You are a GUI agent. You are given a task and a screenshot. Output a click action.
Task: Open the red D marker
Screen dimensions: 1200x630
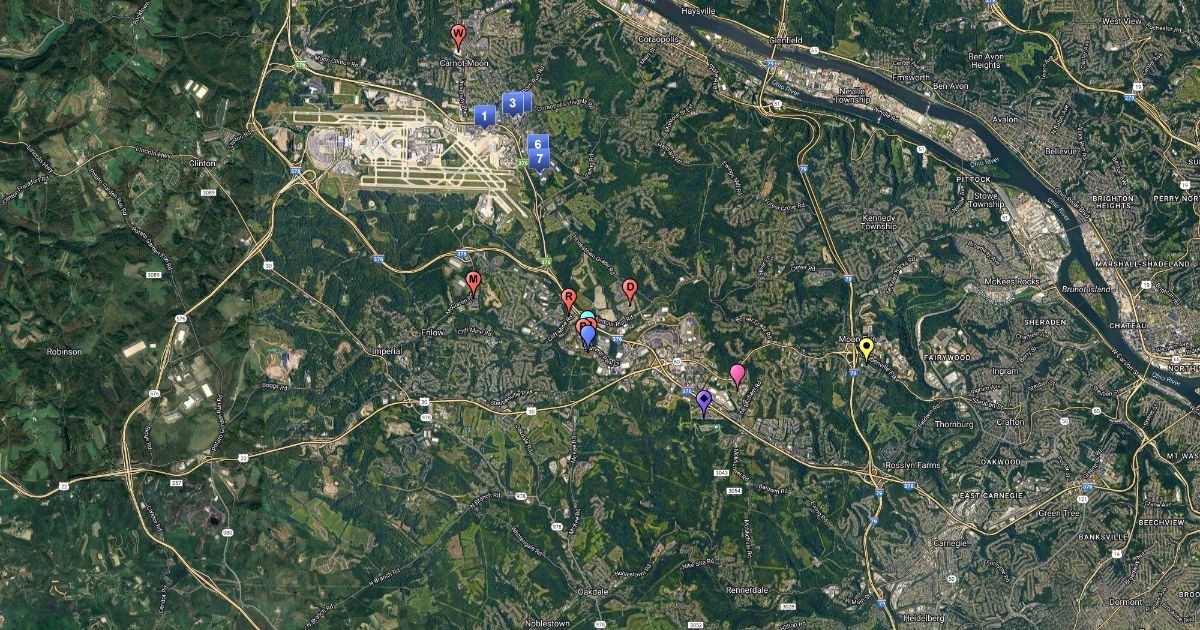pyautogui.click(x=630, y=288)
